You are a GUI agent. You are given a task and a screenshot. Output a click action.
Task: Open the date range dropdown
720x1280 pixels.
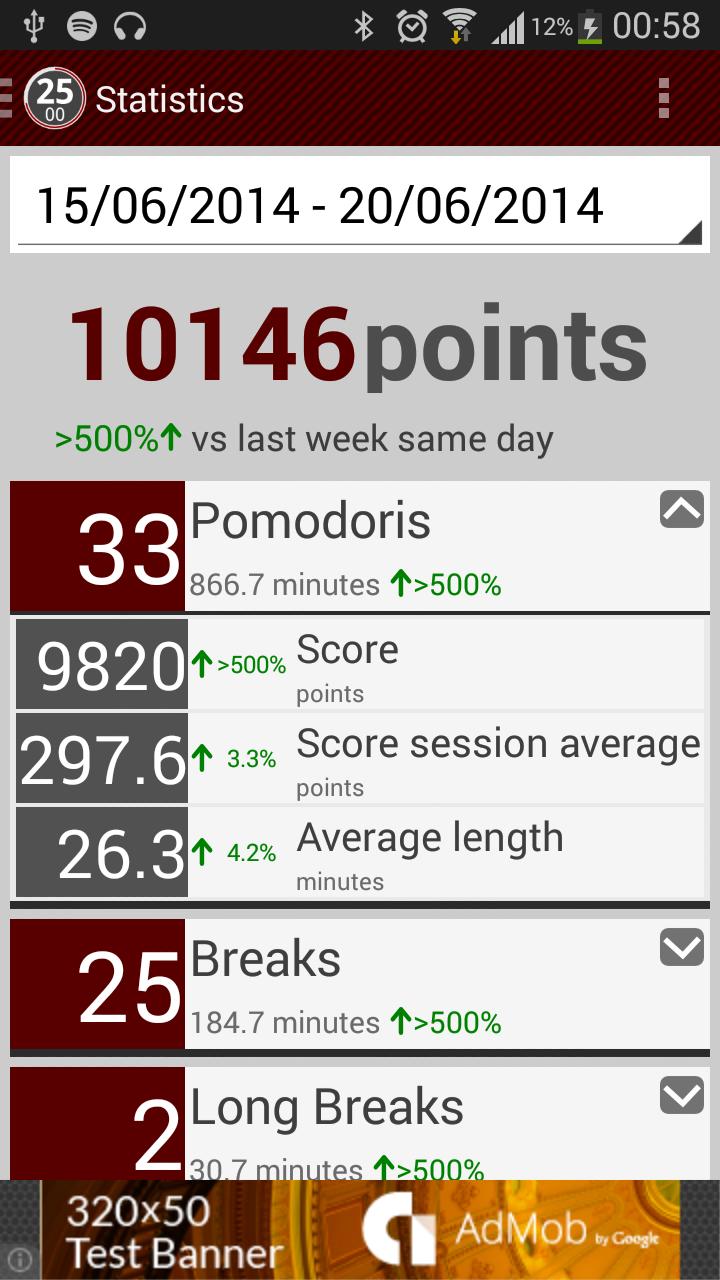point(360,206)
